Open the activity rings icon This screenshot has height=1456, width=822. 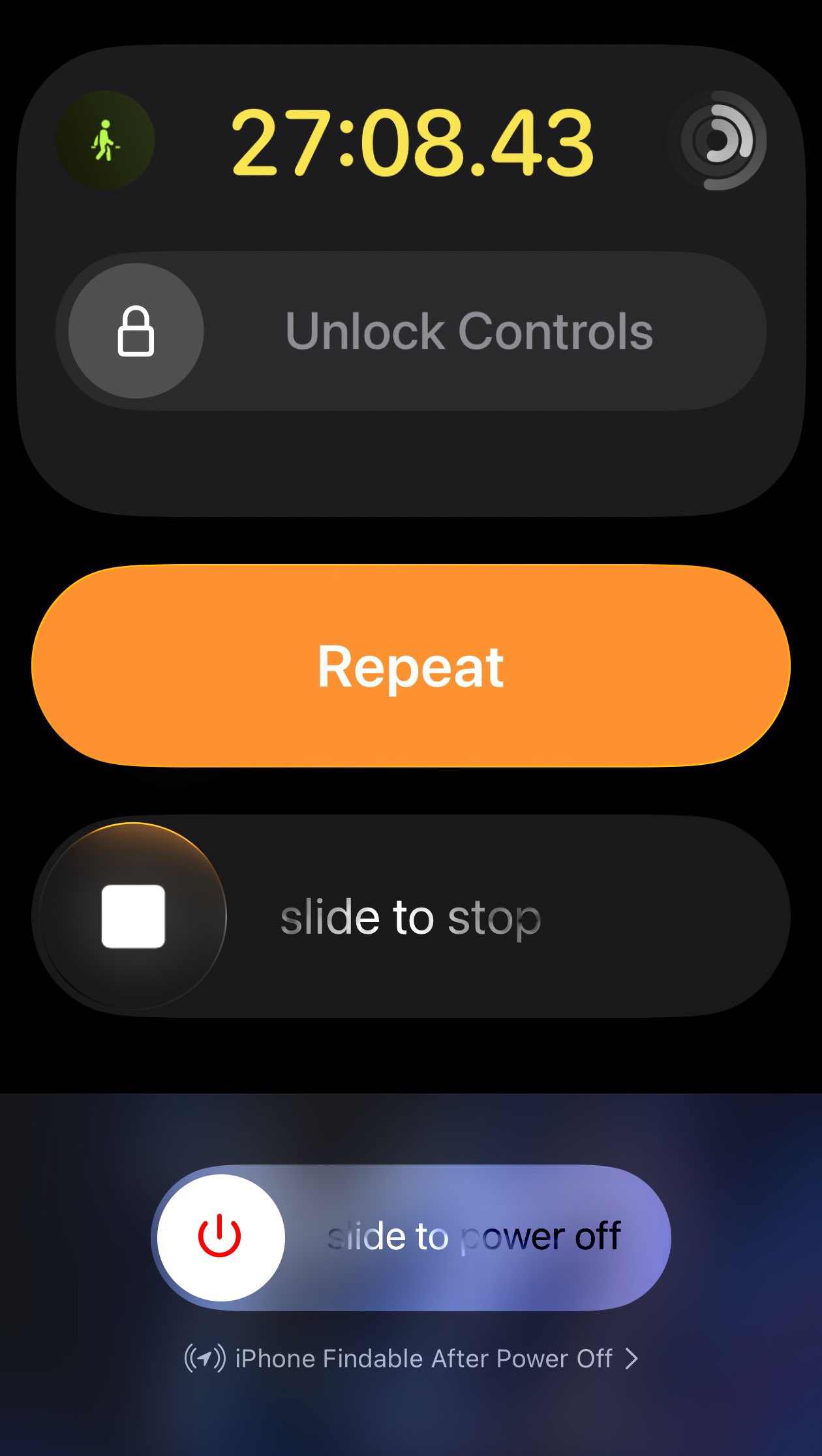pyautogui.click(x=718, y=140)
